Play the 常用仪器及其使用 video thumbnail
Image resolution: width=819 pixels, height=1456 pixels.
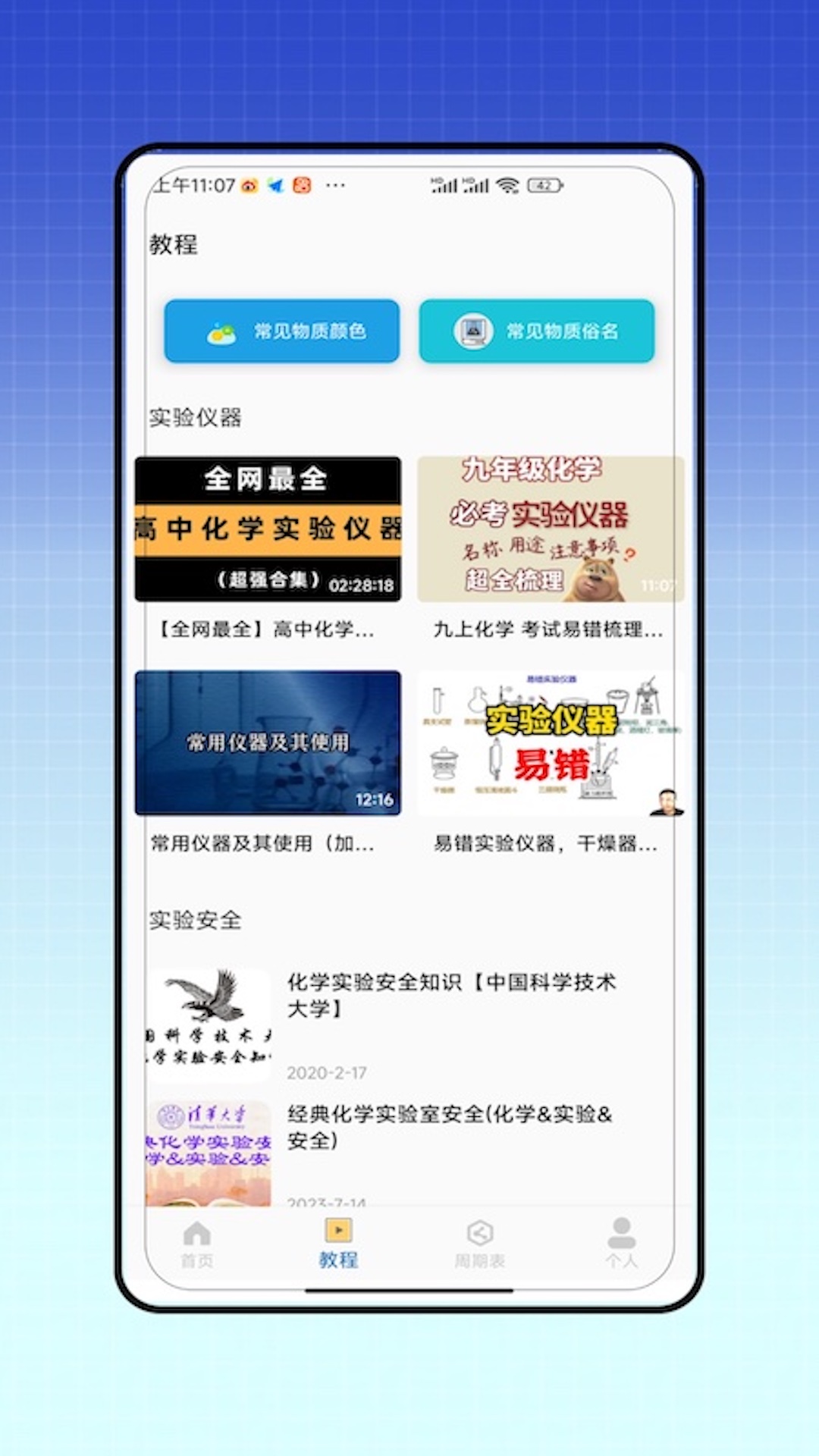tap(268, 743)
